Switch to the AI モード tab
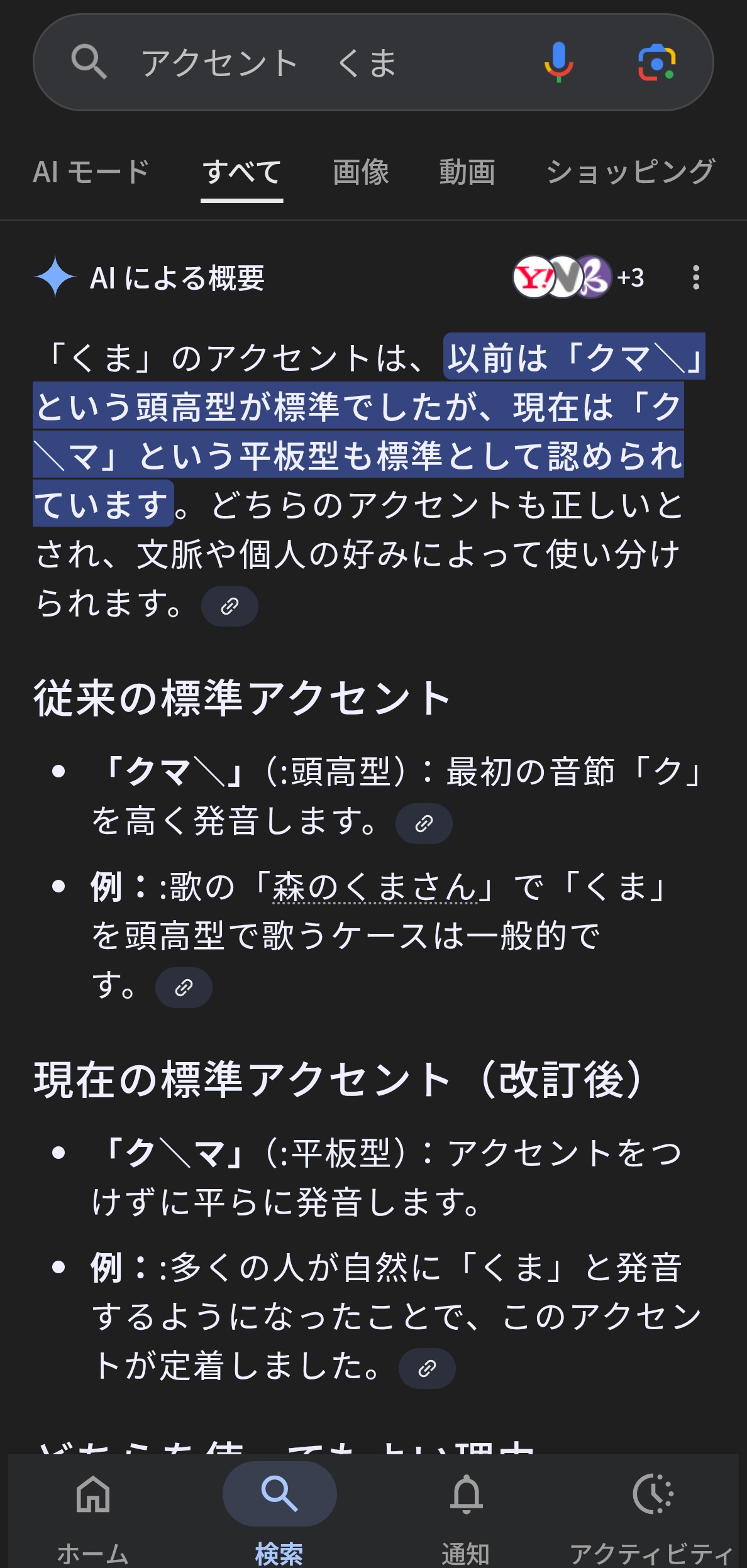This screenshot has height=1568, width=747. click(91, 172)
